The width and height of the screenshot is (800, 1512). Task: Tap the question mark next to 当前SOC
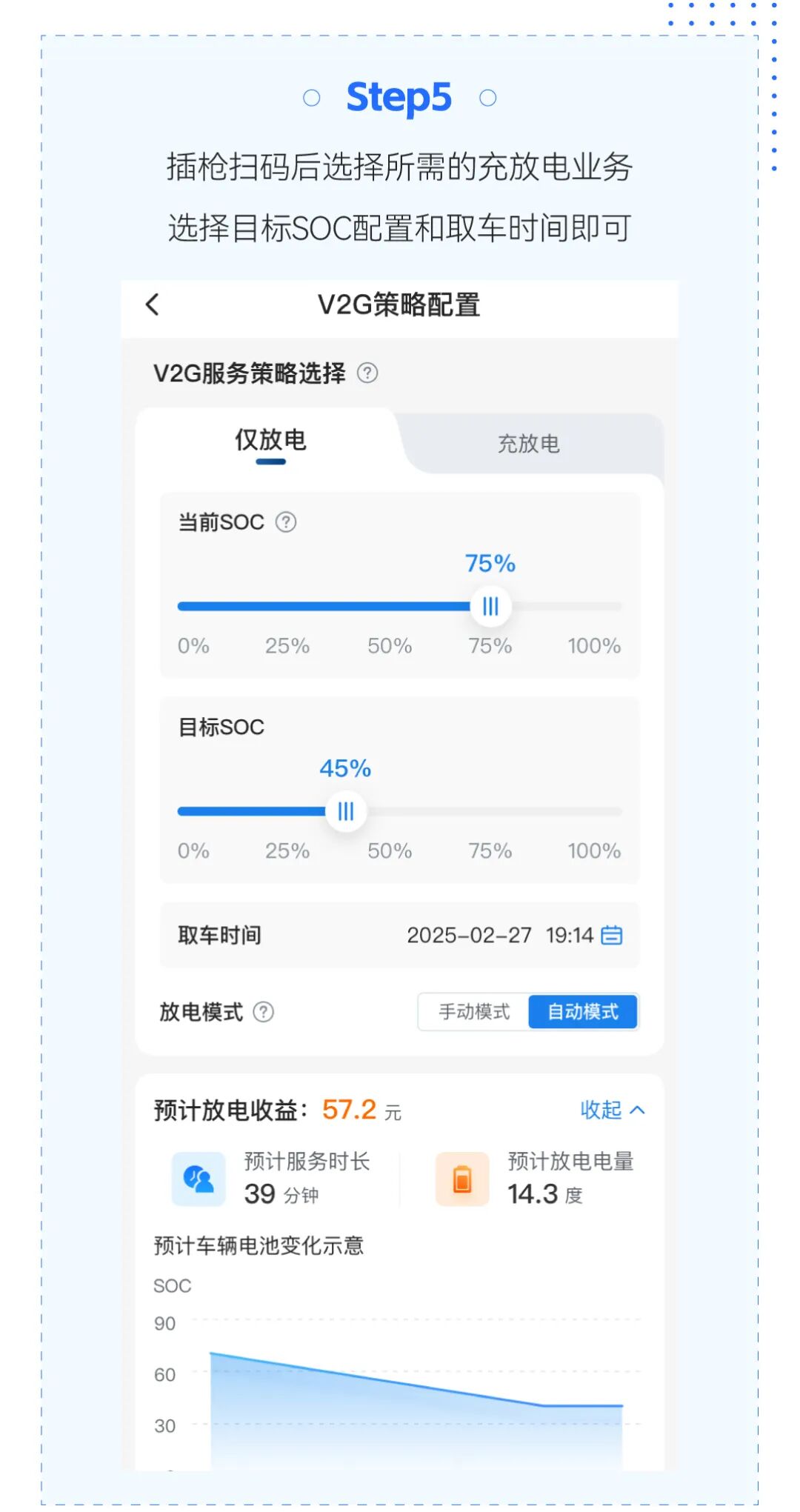(285, 522)
